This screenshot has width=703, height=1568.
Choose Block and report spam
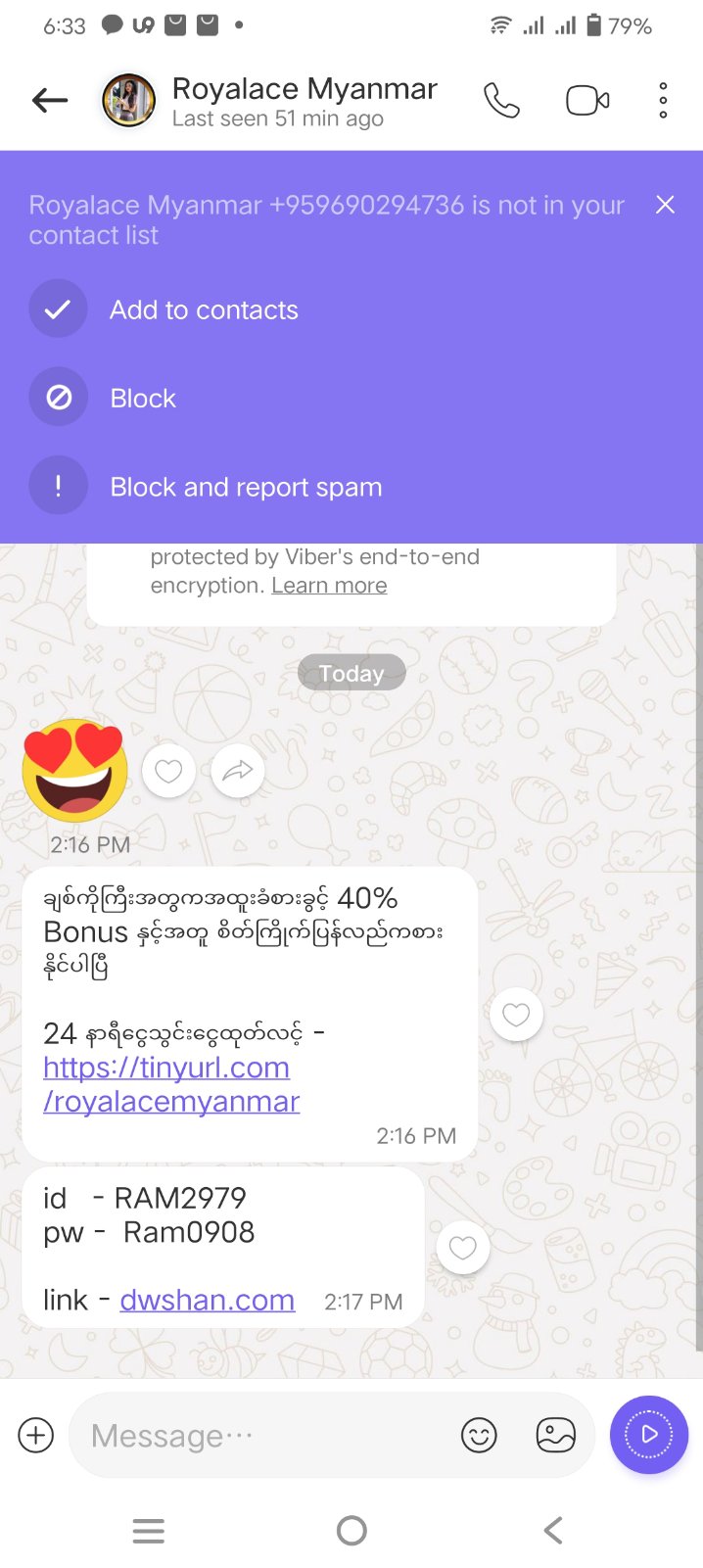(x=245, y=487)
